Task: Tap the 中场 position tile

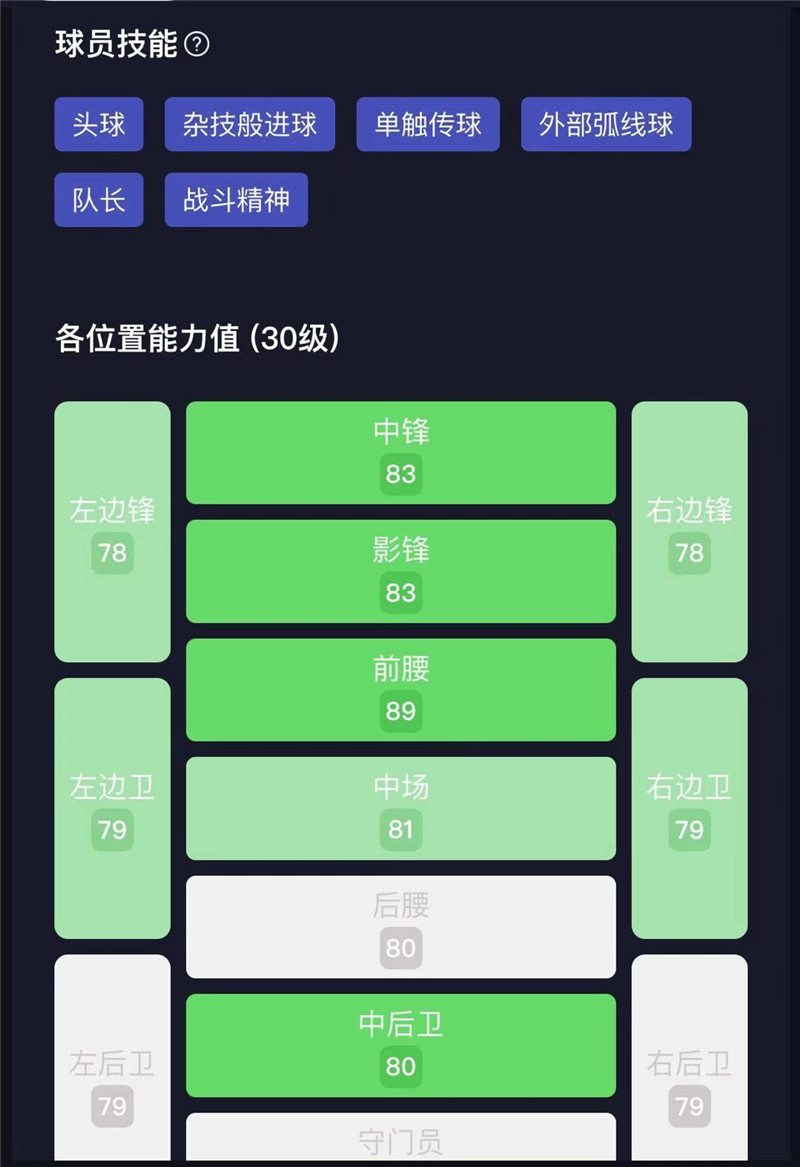Action: pyautogui.click(x=401, y=808)
